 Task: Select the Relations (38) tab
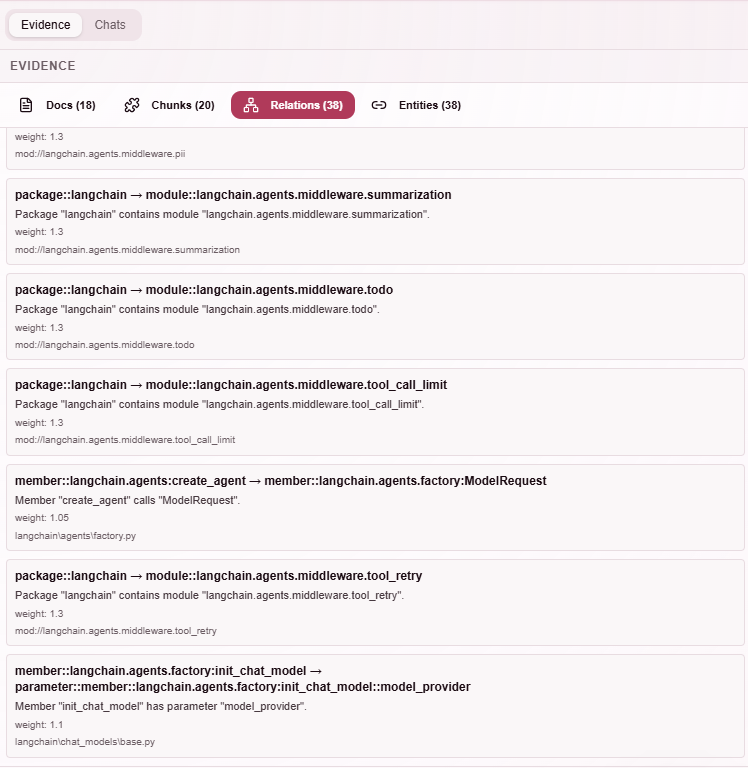293,105
